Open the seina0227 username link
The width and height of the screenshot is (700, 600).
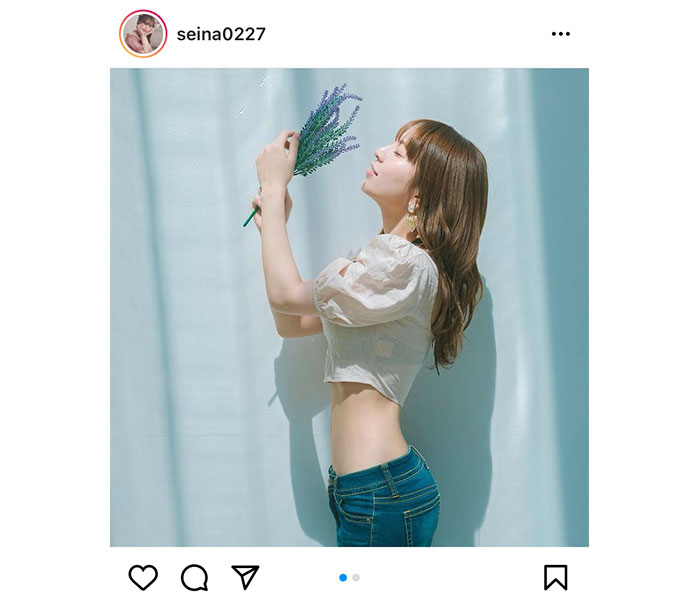coord(221,35)
